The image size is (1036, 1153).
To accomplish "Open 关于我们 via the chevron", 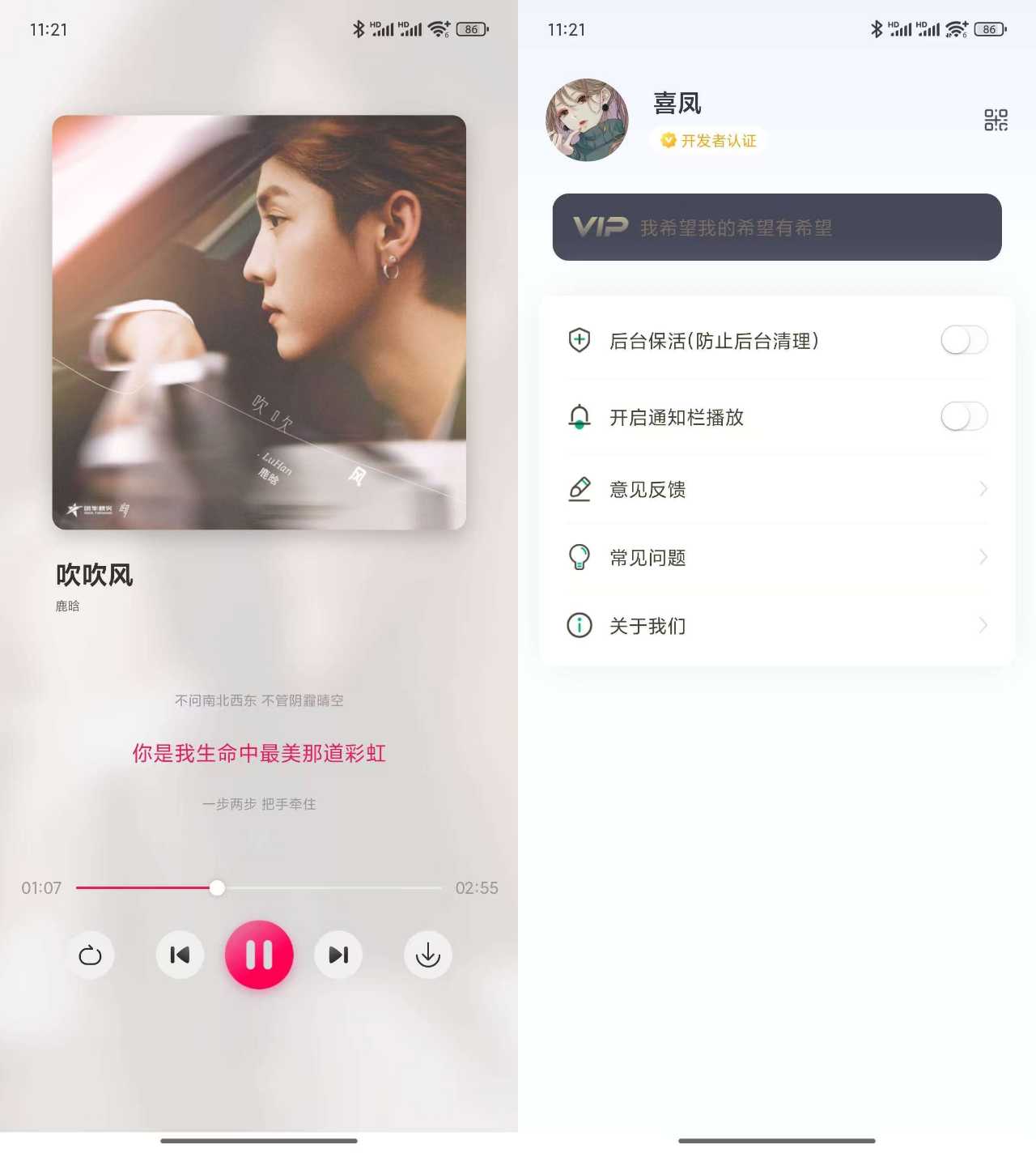I will click(983, 625).
